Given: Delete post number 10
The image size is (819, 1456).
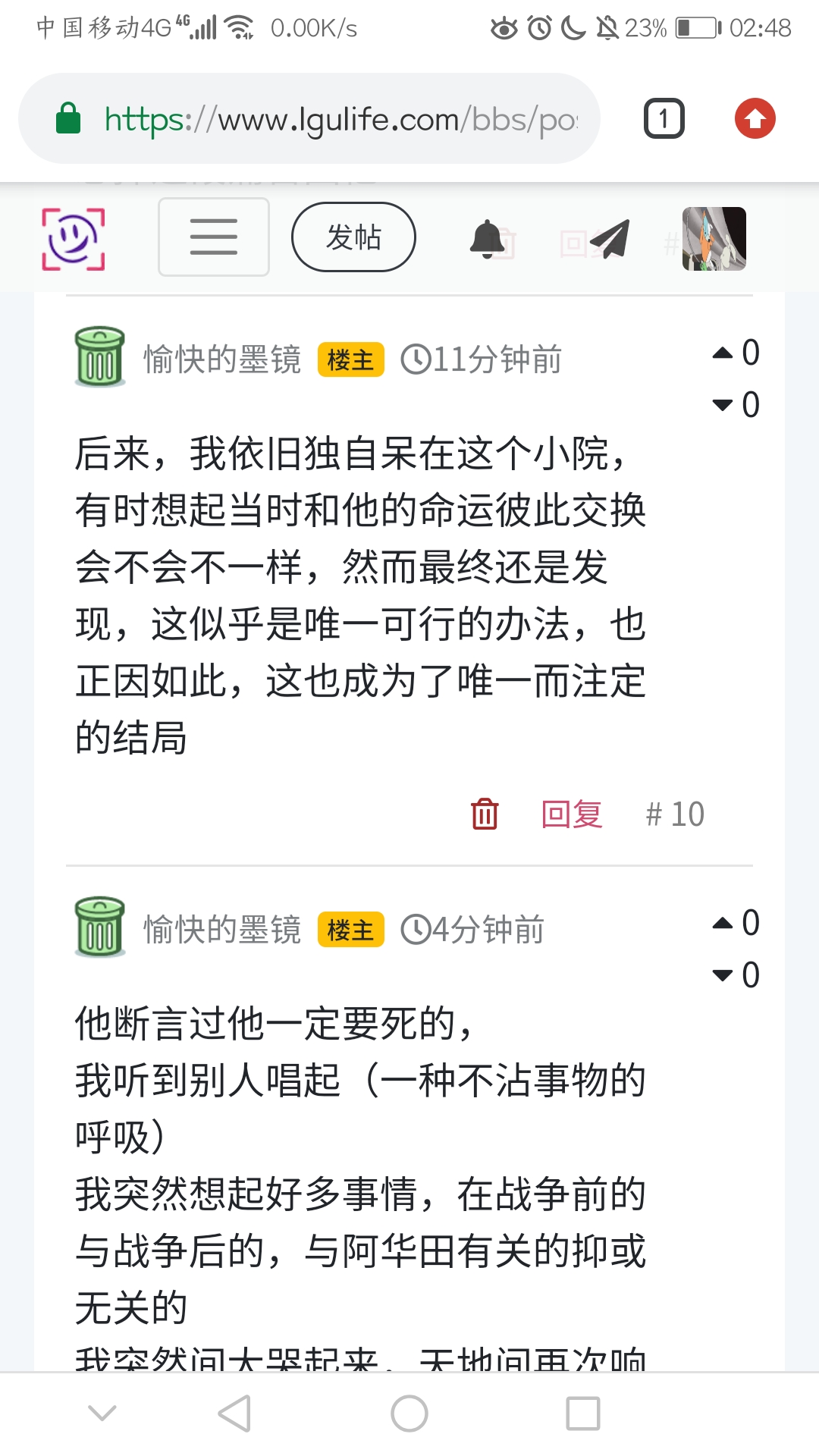Looking at the screenshot, I should click(485, 814).
